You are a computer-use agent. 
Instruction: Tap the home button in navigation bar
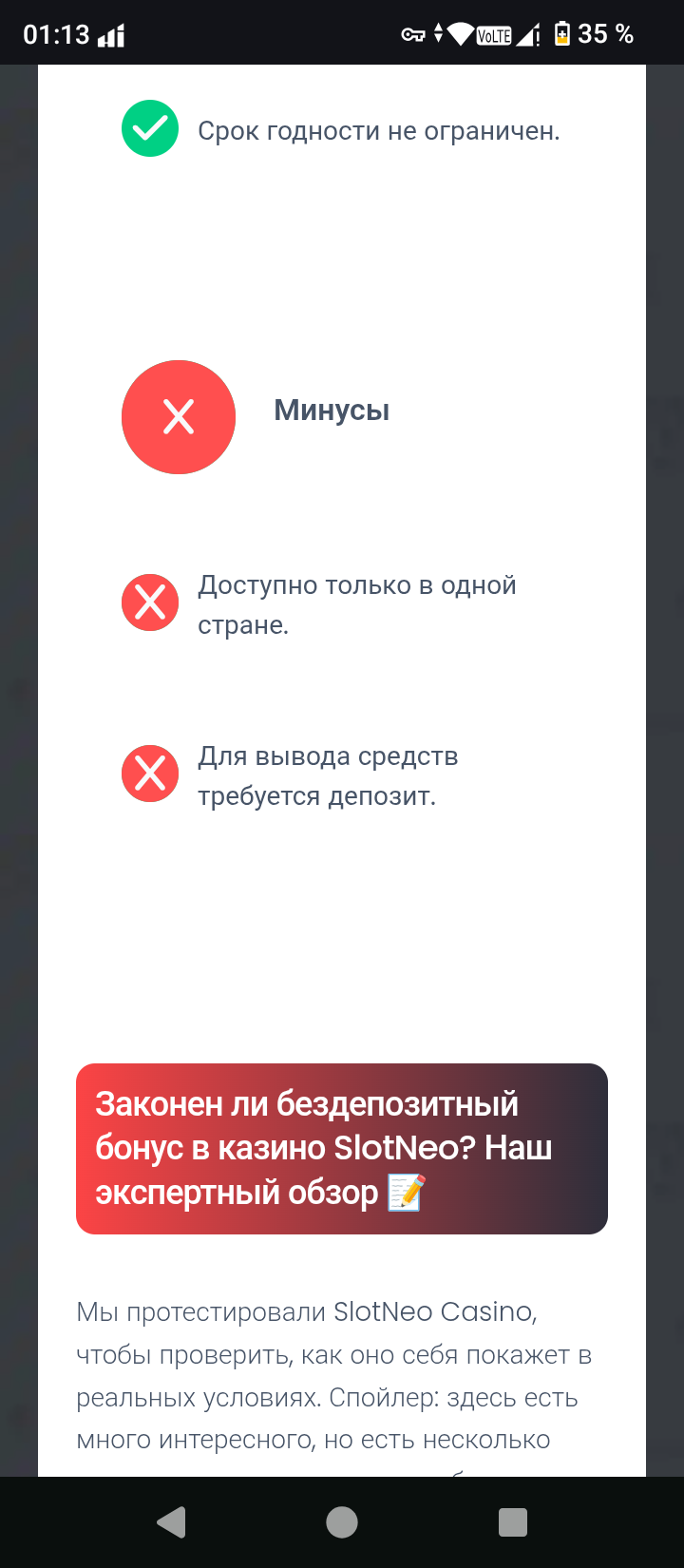342,1522
